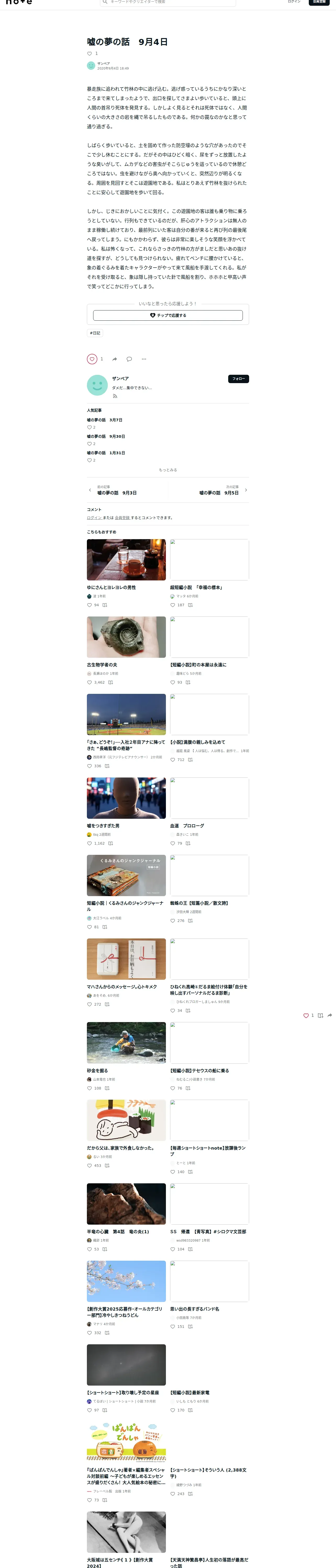The width and height of the screenshot is (336, 1568).
Task: Tap チップで応援する button
Action: pyautogui.click(x=168, y=315)
